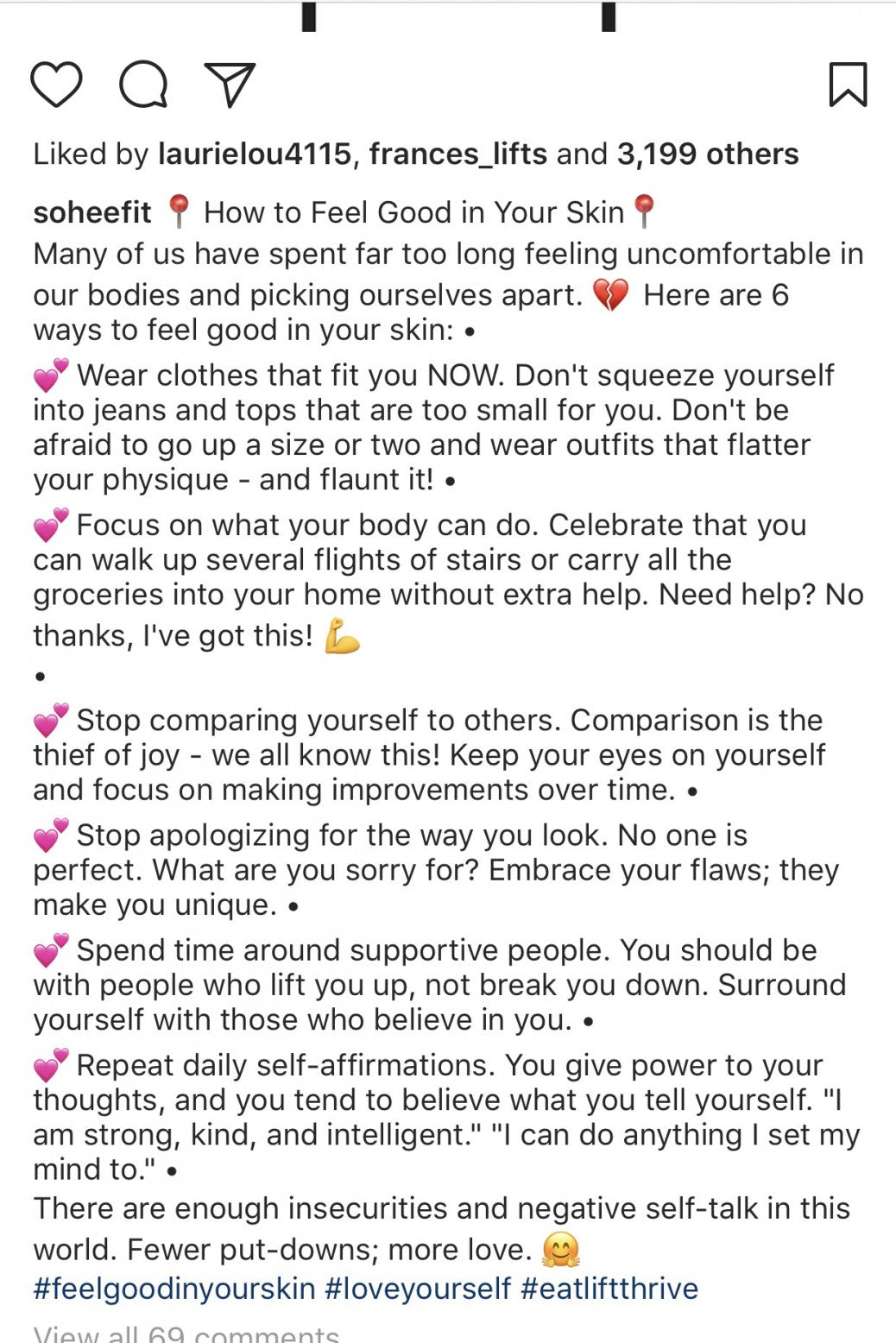
Task: Open the #feelgoodinyourskin hashtag
Action: point(174,1289)
